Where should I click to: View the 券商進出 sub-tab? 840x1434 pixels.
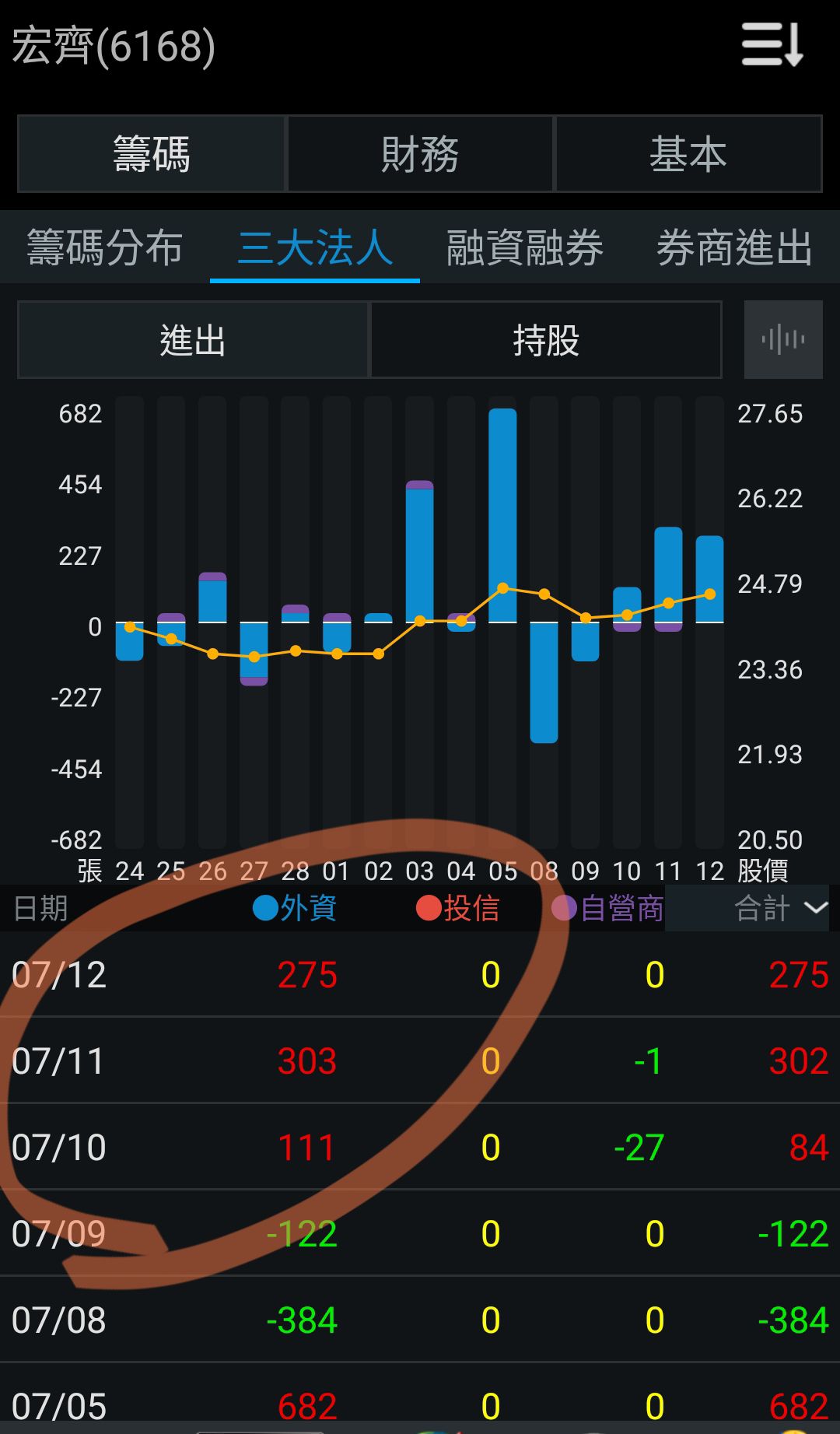click(x=735, y=247)
